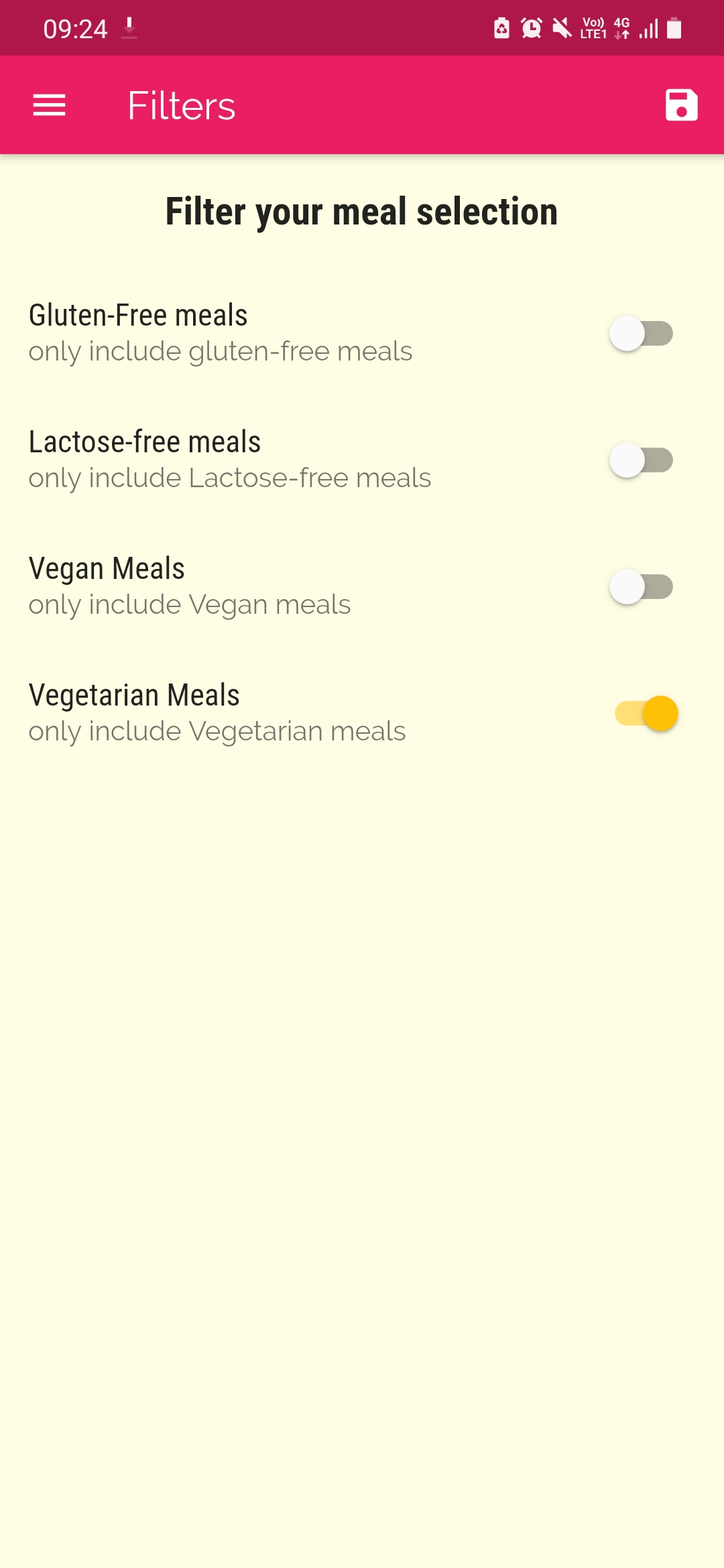Turn on Lactose-free meals switch
This screenshot has height=1568, width=724.
point(641,460)
